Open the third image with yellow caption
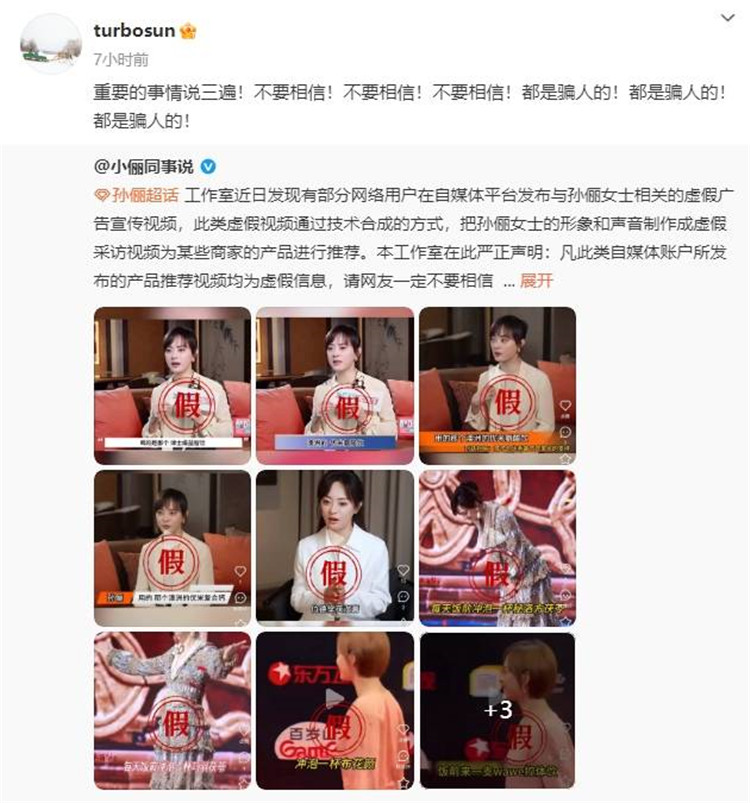750x803 pixels. coord(497,385)
